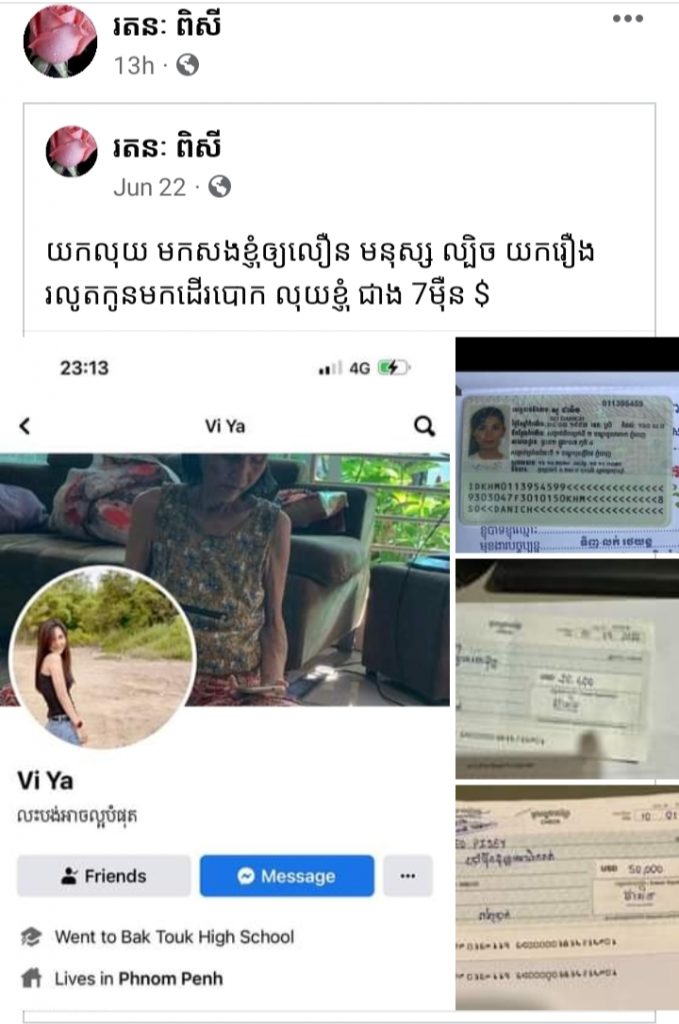Open the post's three-dot overflow menu
Viewport: 679px width, 1024px height.
pos(628,19)
